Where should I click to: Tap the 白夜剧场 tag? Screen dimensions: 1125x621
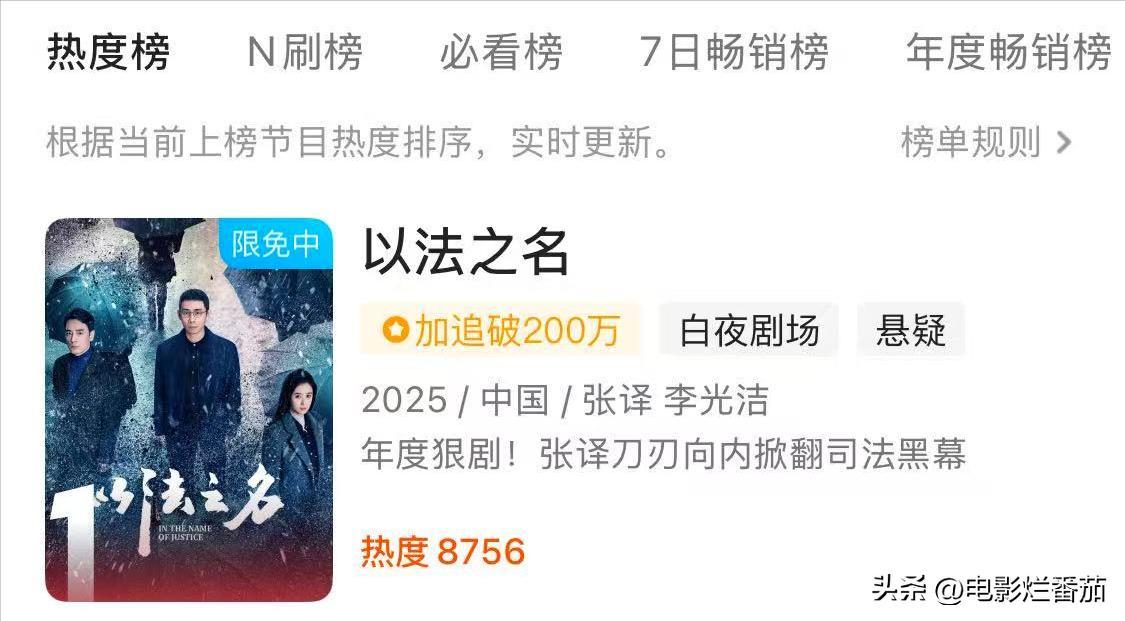(749, 330)
